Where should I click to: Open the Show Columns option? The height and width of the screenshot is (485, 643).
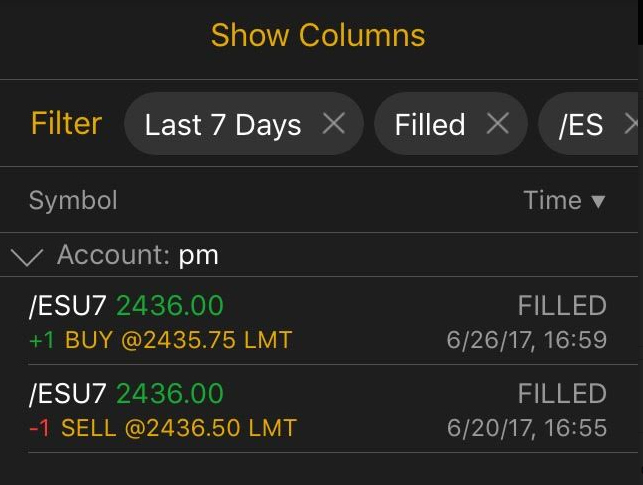(x=318, y=36)
